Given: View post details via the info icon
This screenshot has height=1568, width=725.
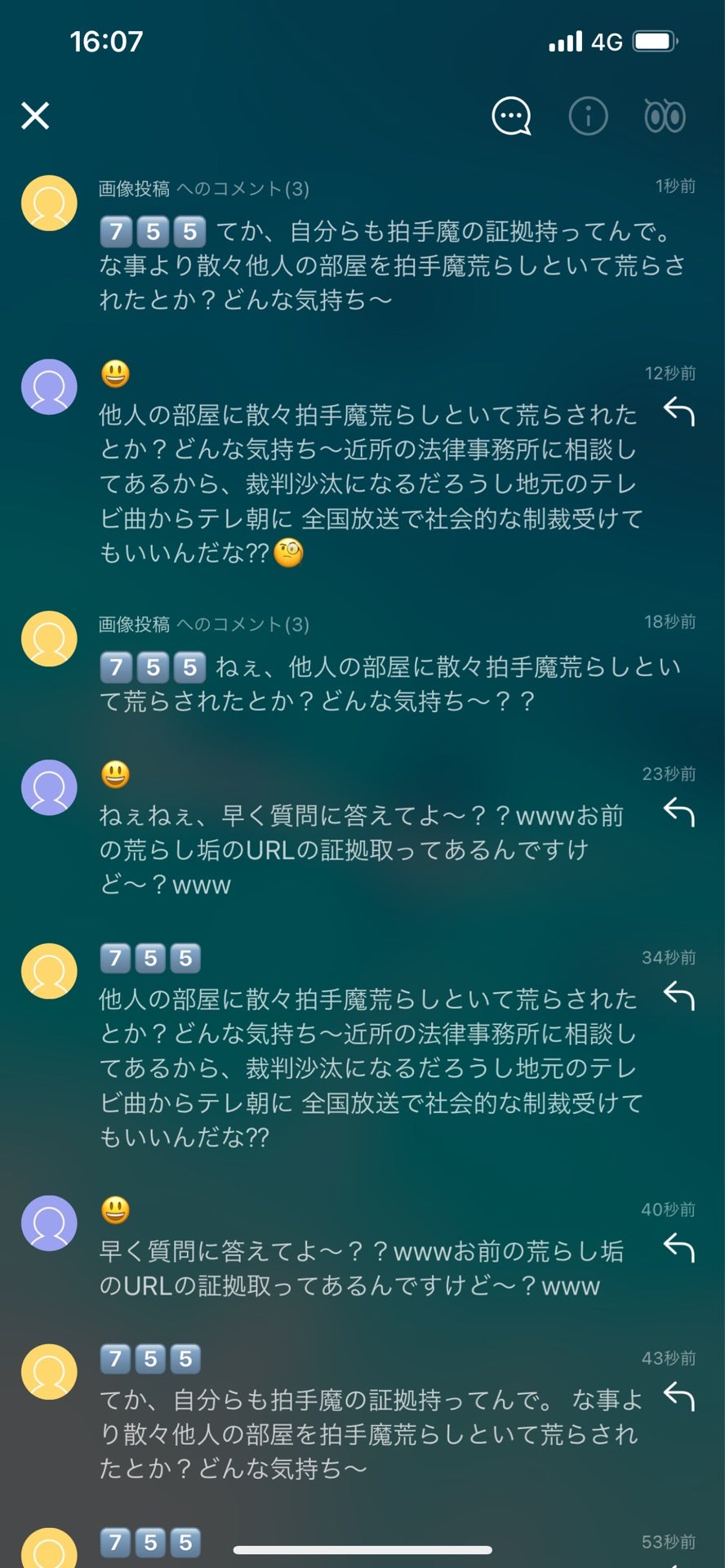Looking at the screenshot, I should pos(586,115).
